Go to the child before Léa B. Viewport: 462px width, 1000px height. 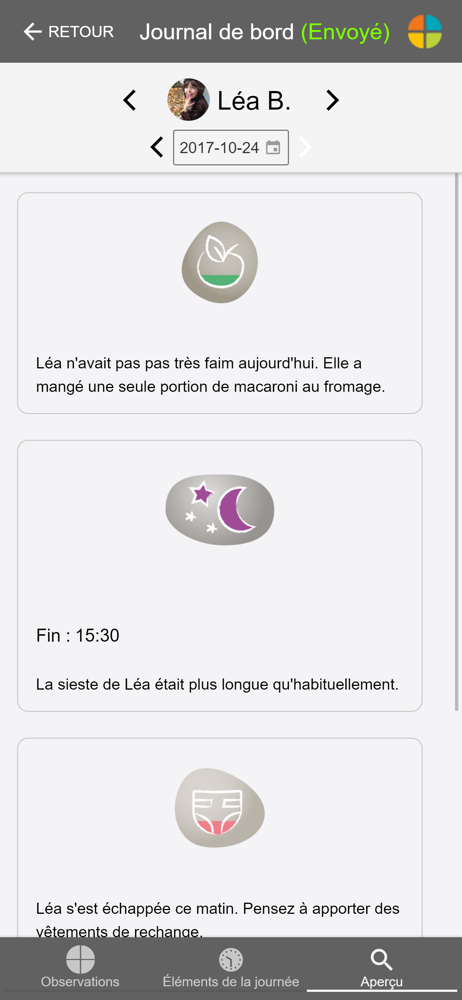(130, 100)
